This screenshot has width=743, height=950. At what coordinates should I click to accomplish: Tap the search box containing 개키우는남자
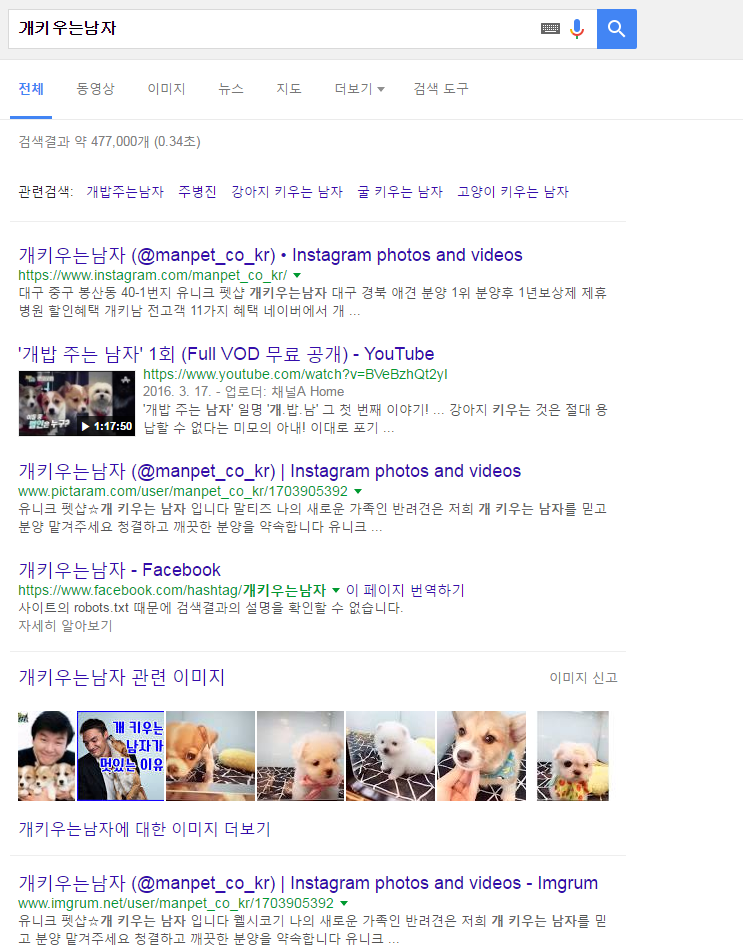[x=270, y=29]
